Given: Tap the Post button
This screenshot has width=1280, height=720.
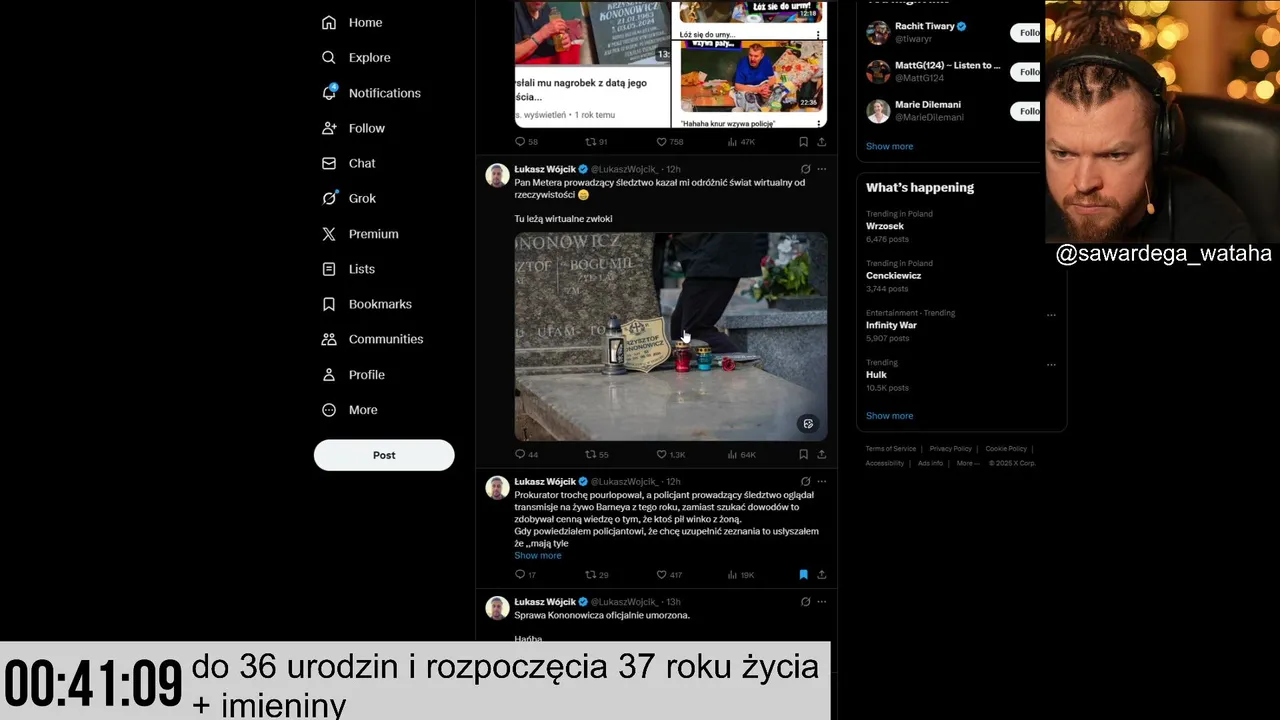Looking at the screenshot, I should click(x=384, y=455).
